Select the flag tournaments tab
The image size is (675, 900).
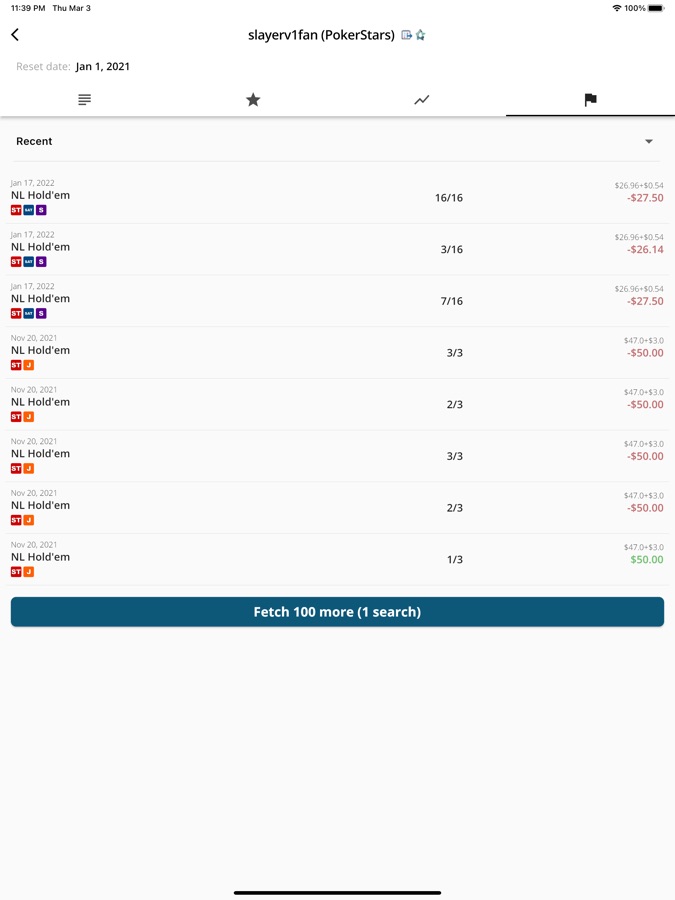(x=590, y=99)
